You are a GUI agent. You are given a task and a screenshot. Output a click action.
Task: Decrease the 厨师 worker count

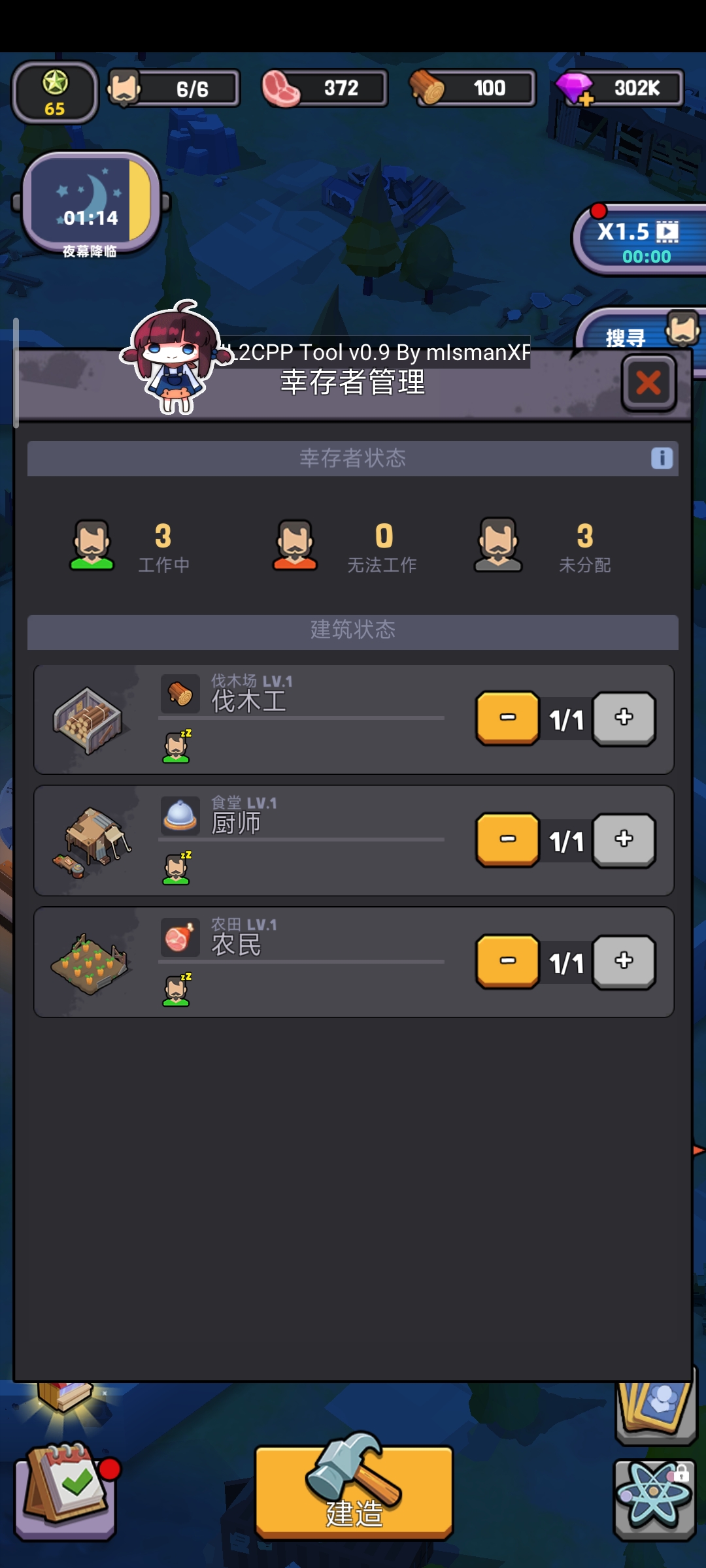coord(508,840)
